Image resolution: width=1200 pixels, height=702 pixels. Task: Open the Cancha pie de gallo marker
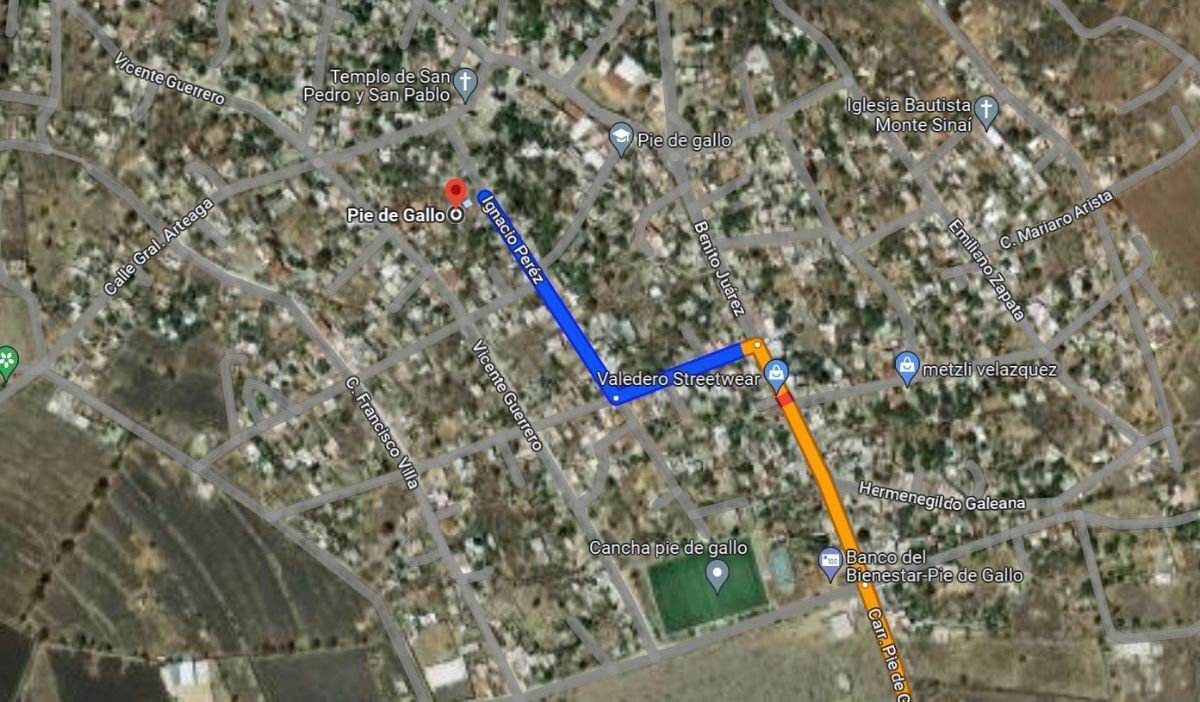[x=717, y=574]
